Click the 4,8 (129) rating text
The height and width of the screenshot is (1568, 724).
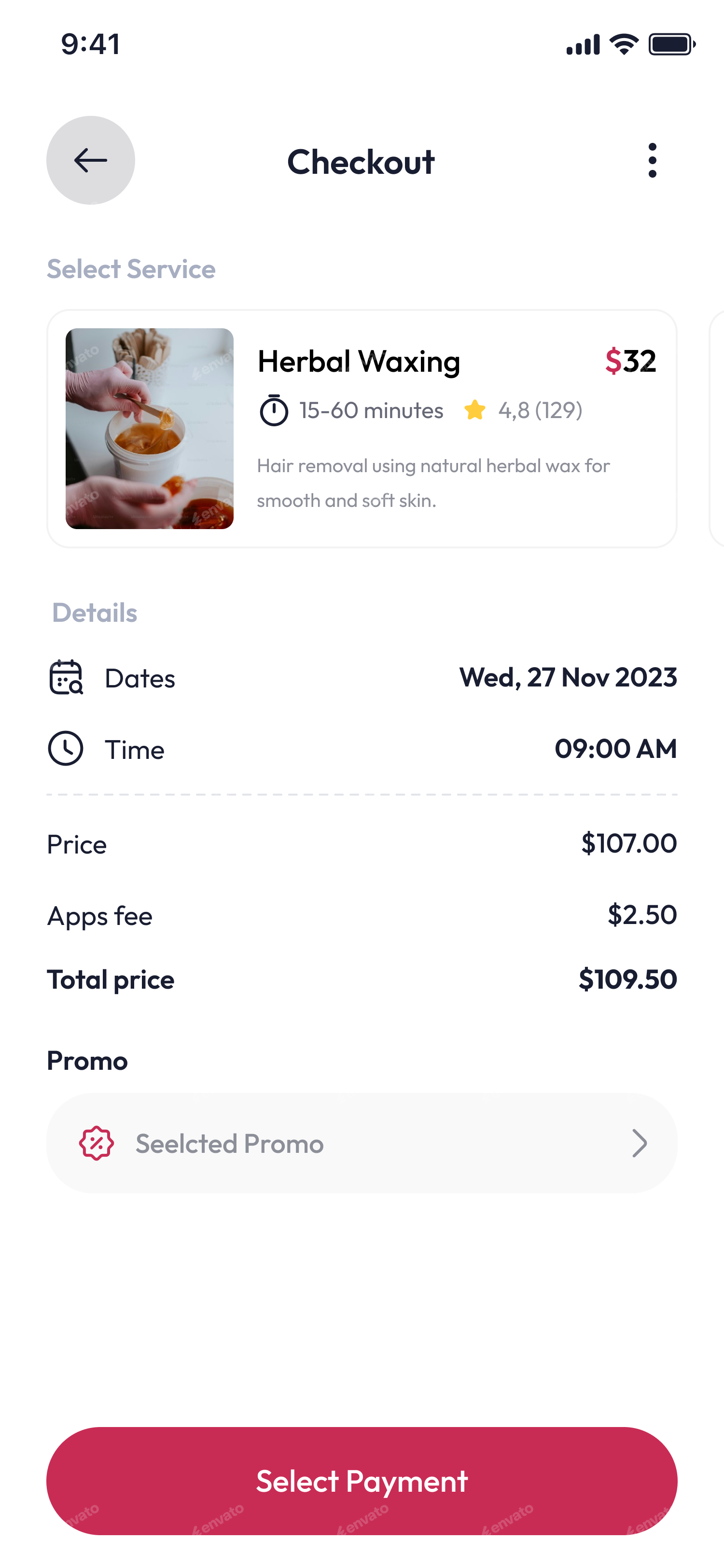(540, 410)
